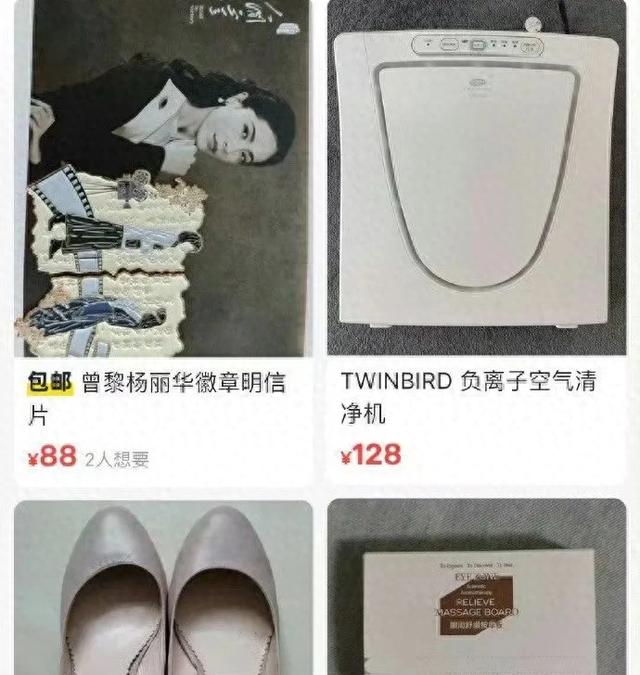
Task: Open the high heels shoe listing
Action: 162,590
